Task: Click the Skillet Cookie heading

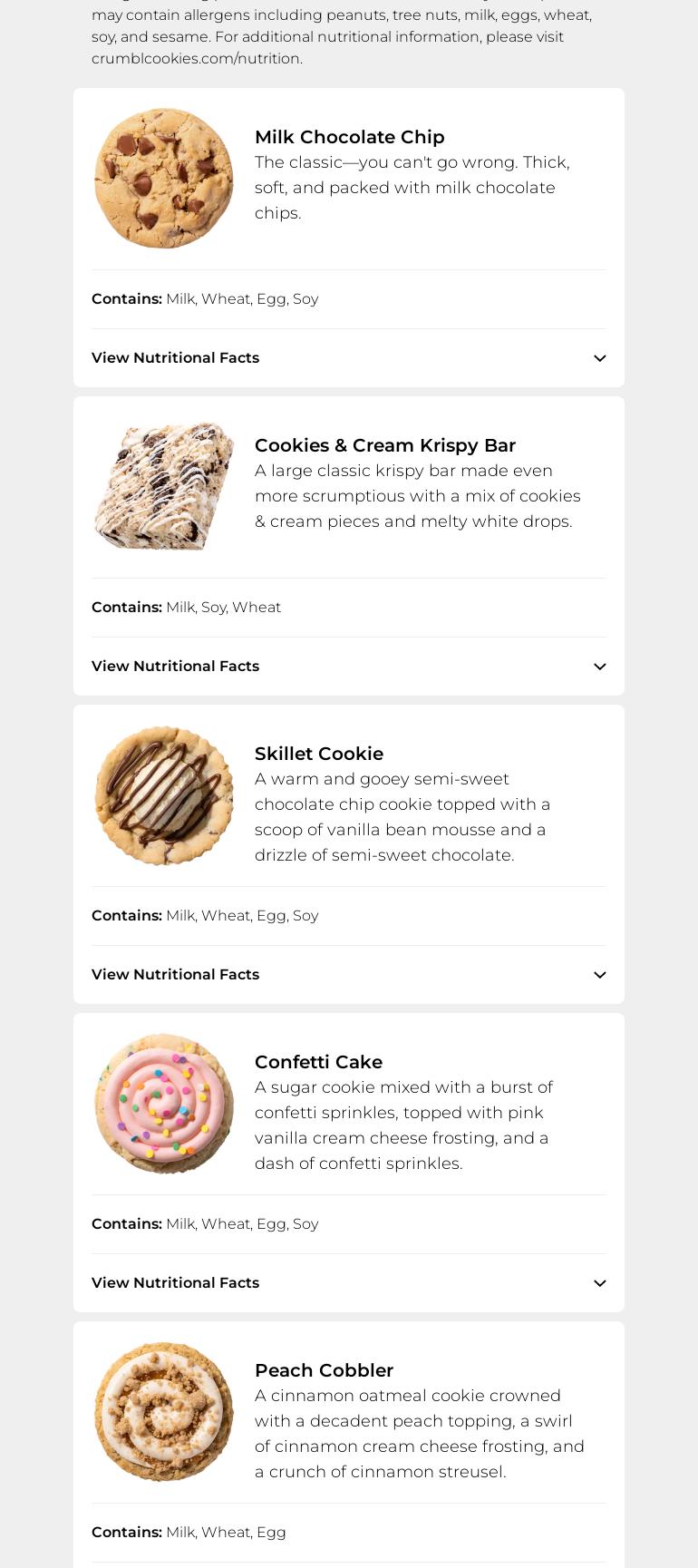Action: click(319, 754)
